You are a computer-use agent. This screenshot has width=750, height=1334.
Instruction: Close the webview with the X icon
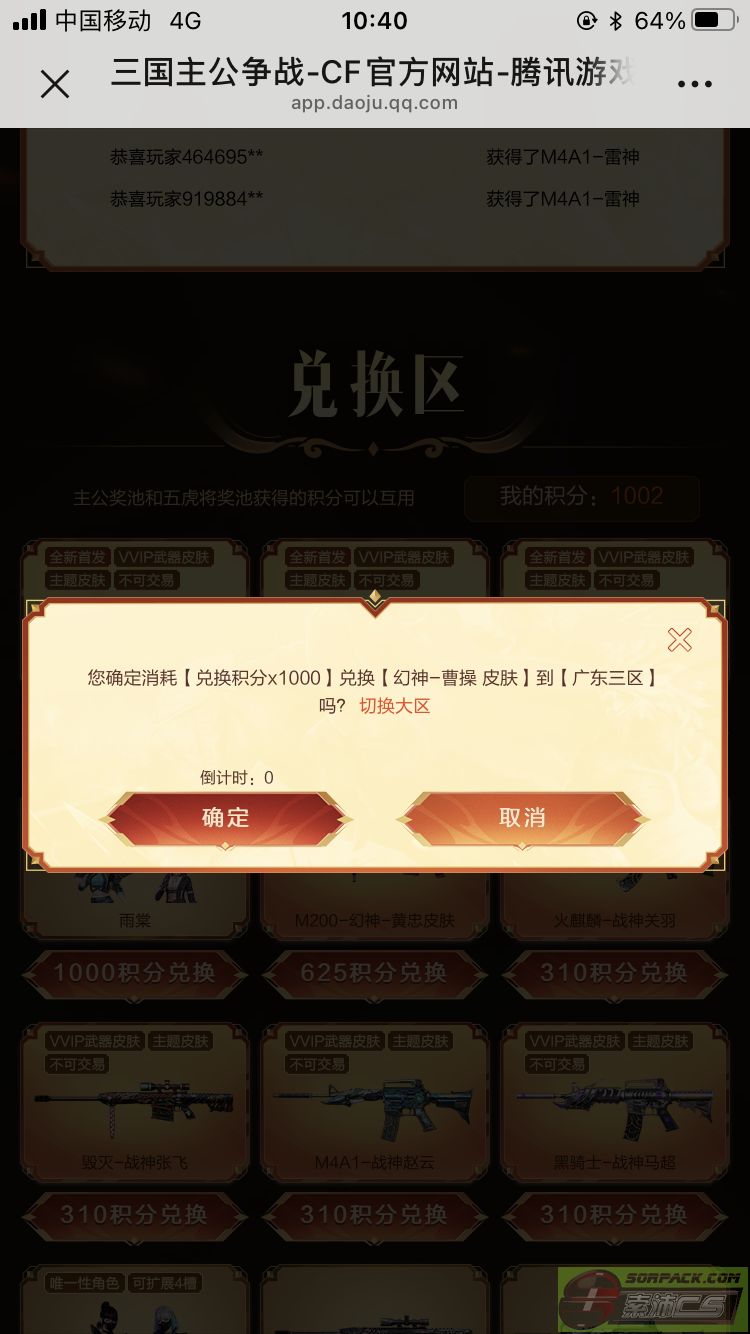click(55, 85)
